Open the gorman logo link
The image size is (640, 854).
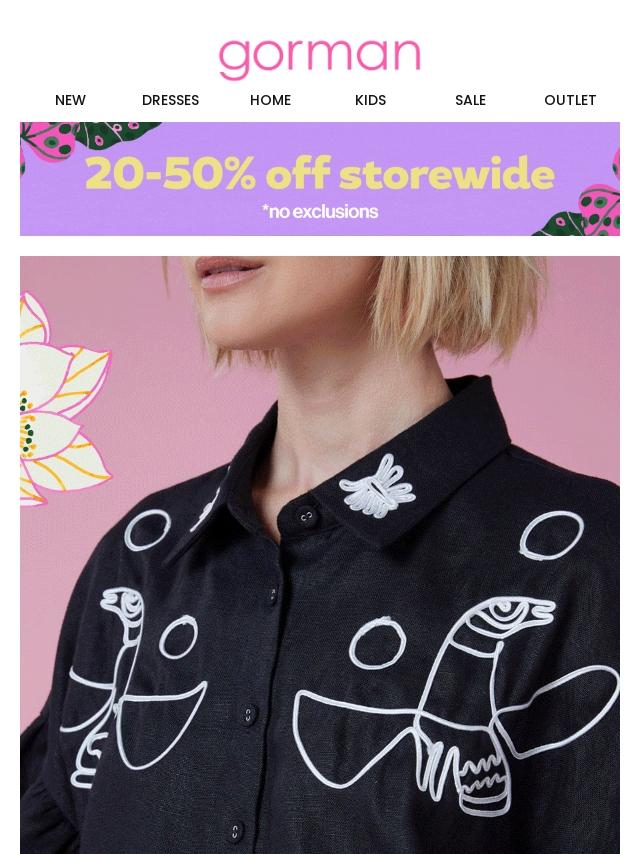320,58
